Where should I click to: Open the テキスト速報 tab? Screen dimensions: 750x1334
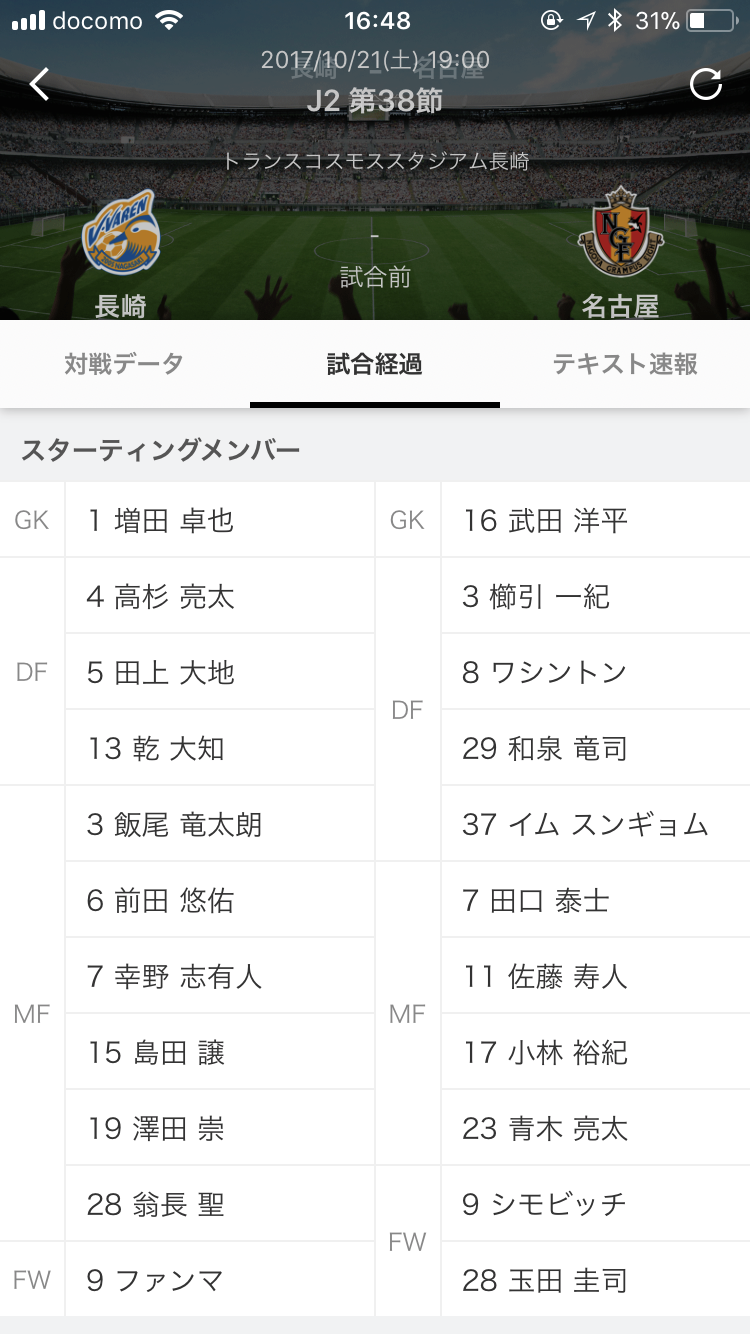tap(625, 364)
